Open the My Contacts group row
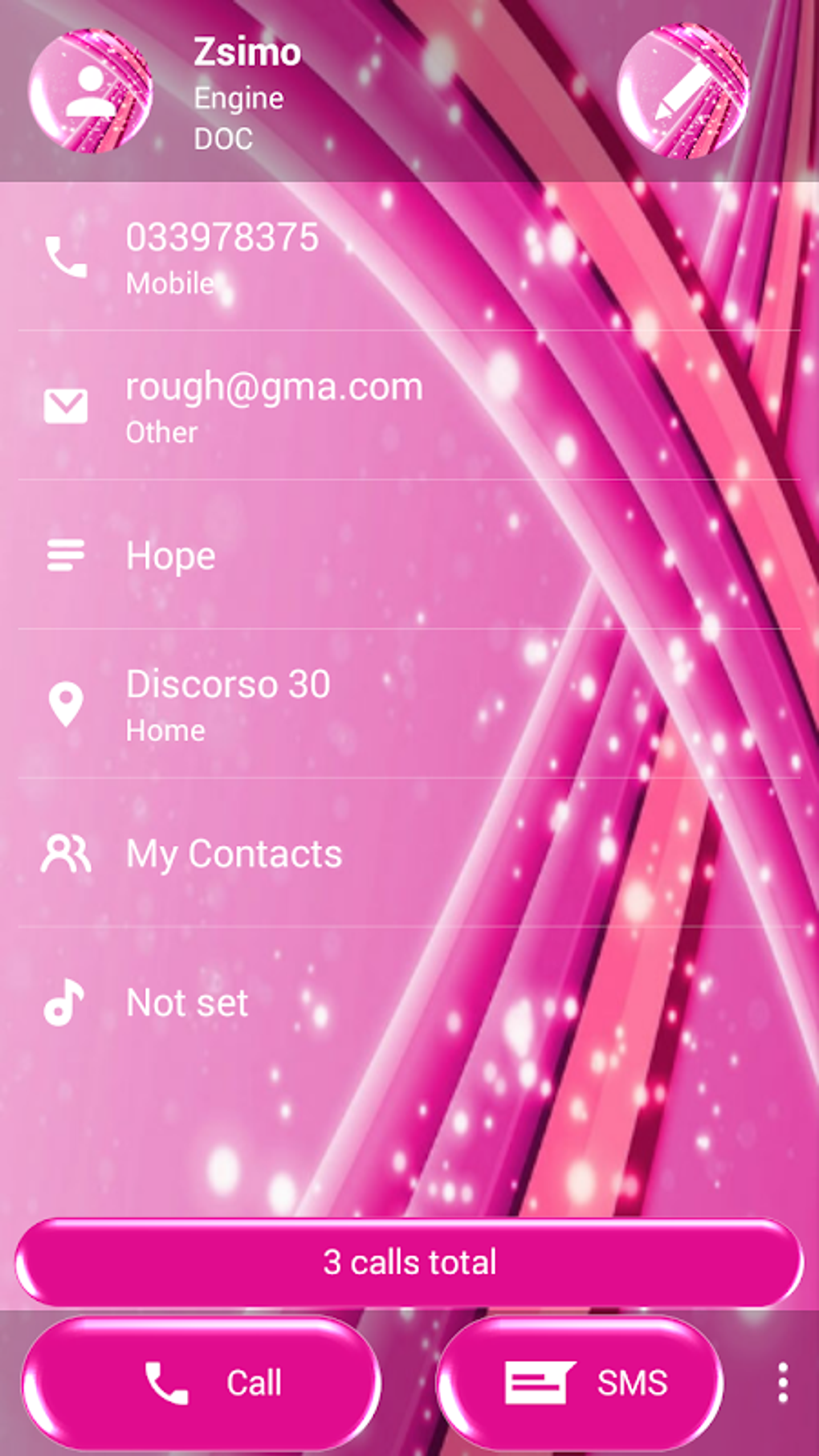This screenshot has height=1456, width=819. click(233, 854)
